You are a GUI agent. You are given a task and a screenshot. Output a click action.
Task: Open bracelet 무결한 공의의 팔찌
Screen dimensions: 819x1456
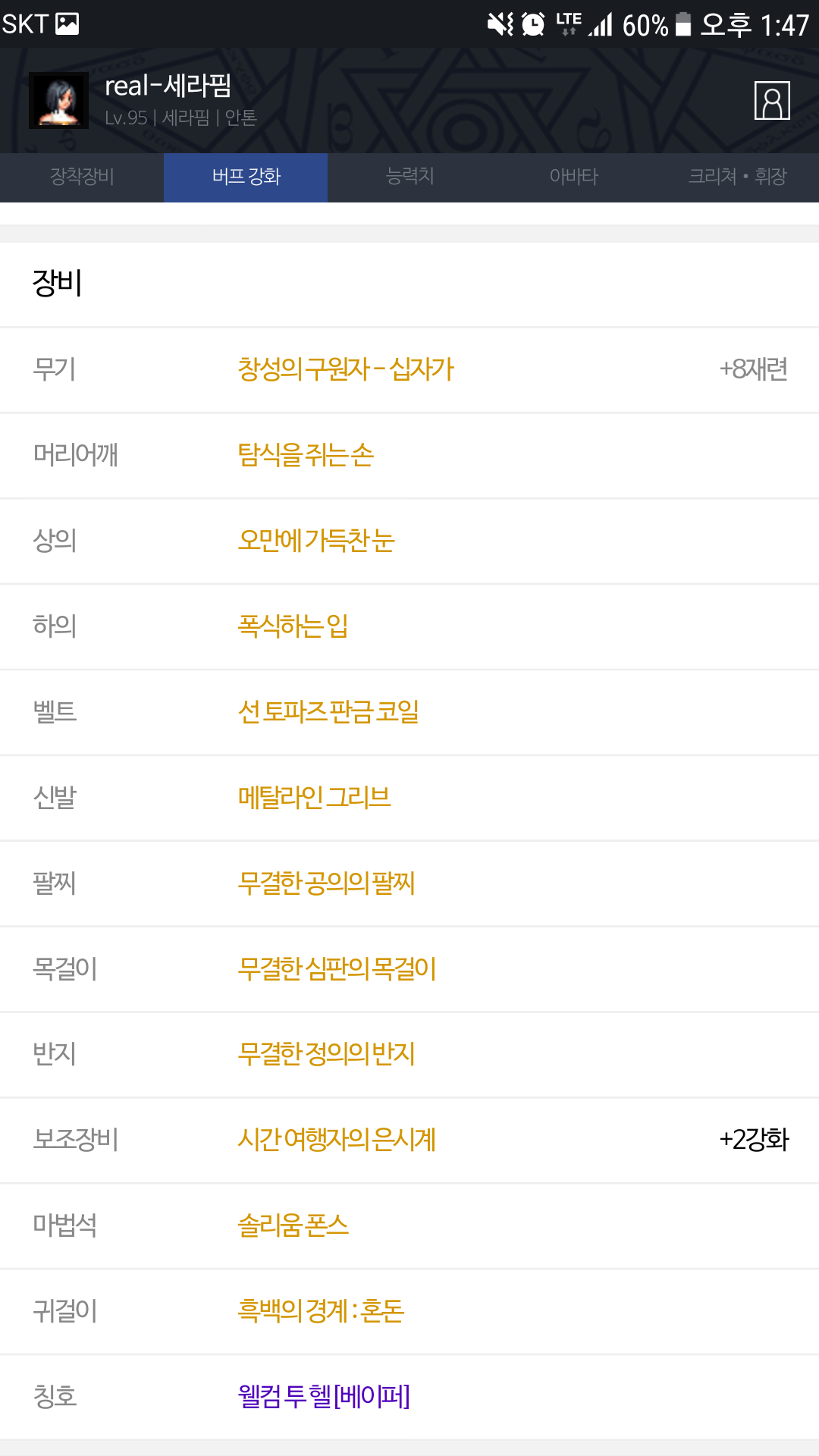click(x=326, y=884)
